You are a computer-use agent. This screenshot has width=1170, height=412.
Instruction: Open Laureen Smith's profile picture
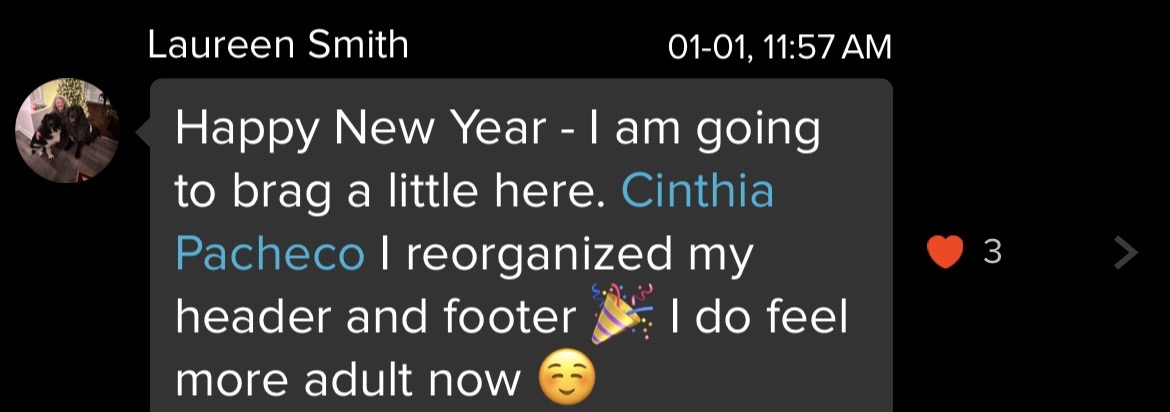67,131
